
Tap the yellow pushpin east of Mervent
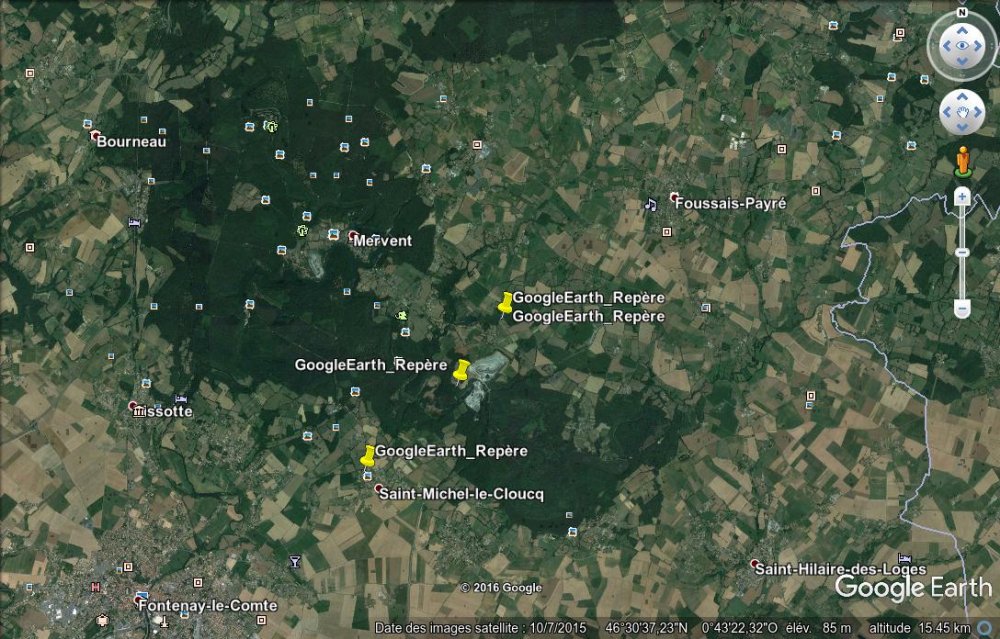pyautogui.click(x=506, y=303)
